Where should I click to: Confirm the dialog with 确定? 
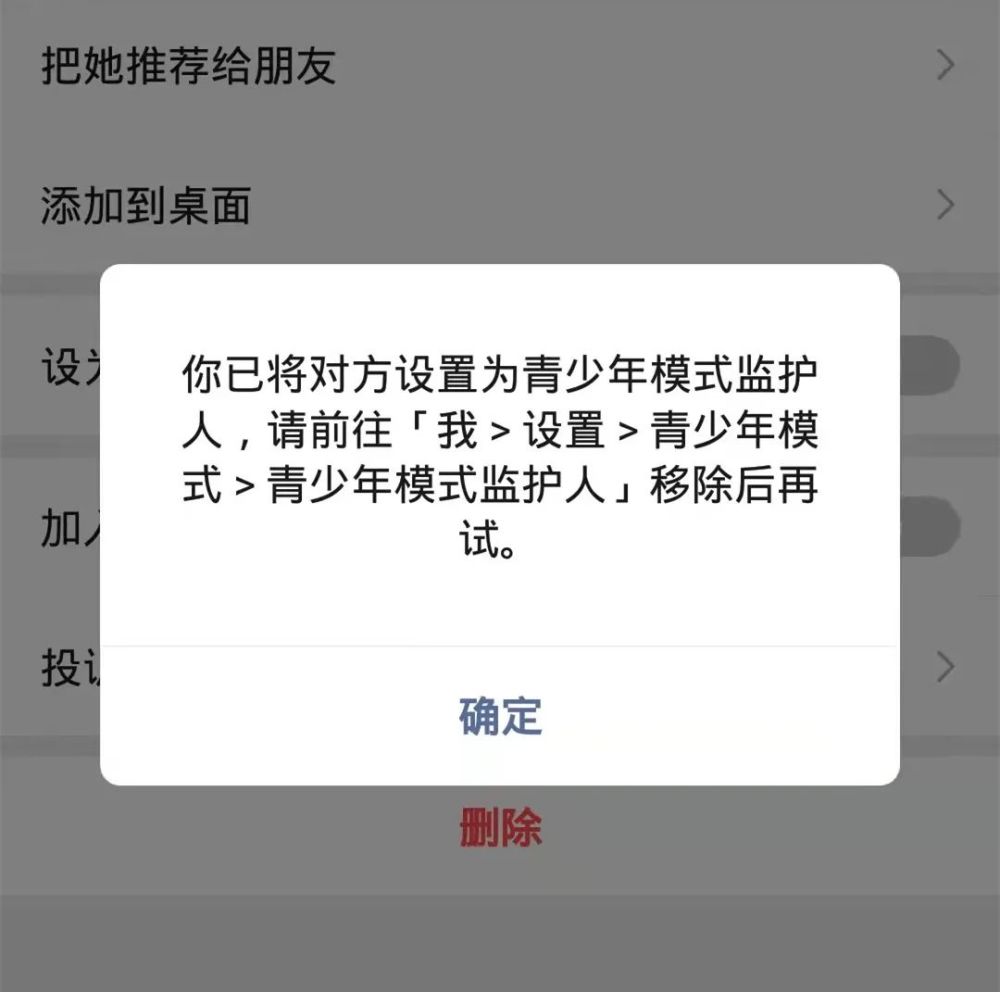[500, 716]
